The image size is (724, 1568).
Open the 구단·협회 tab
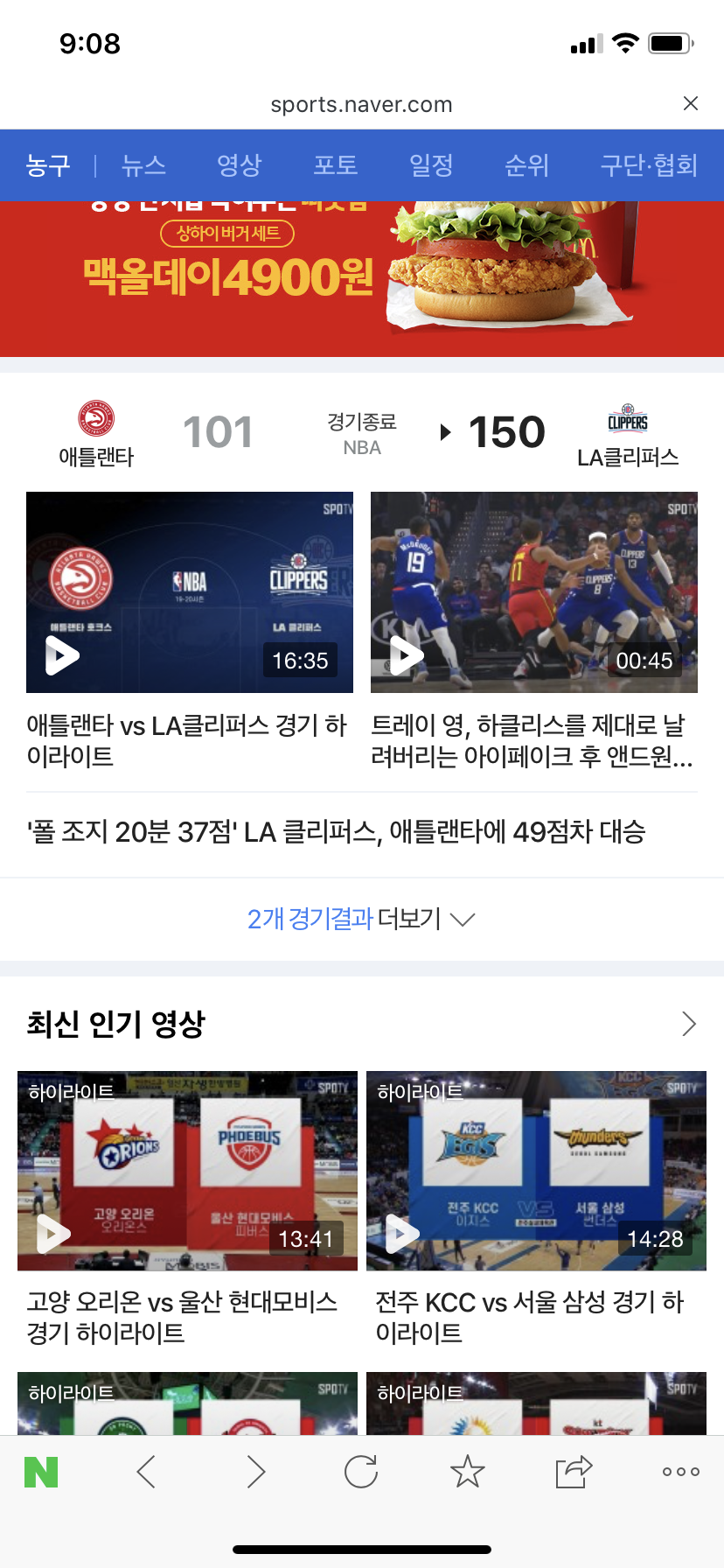pos(649,165)
